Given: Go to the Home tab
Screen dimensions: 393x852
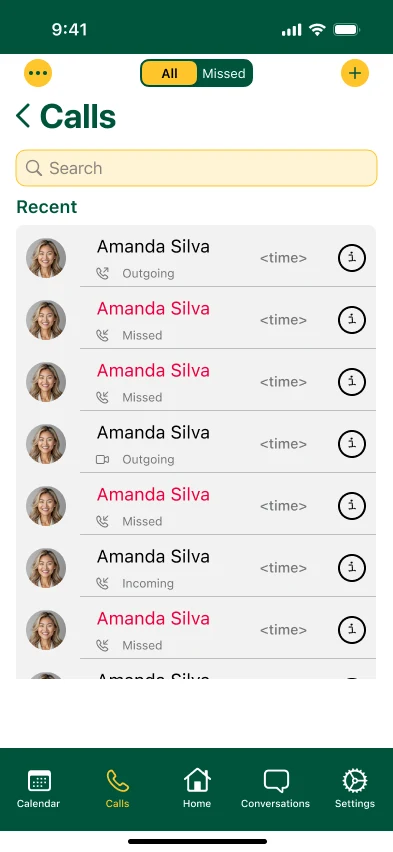Looking at the screenshot, I should 197,788.
